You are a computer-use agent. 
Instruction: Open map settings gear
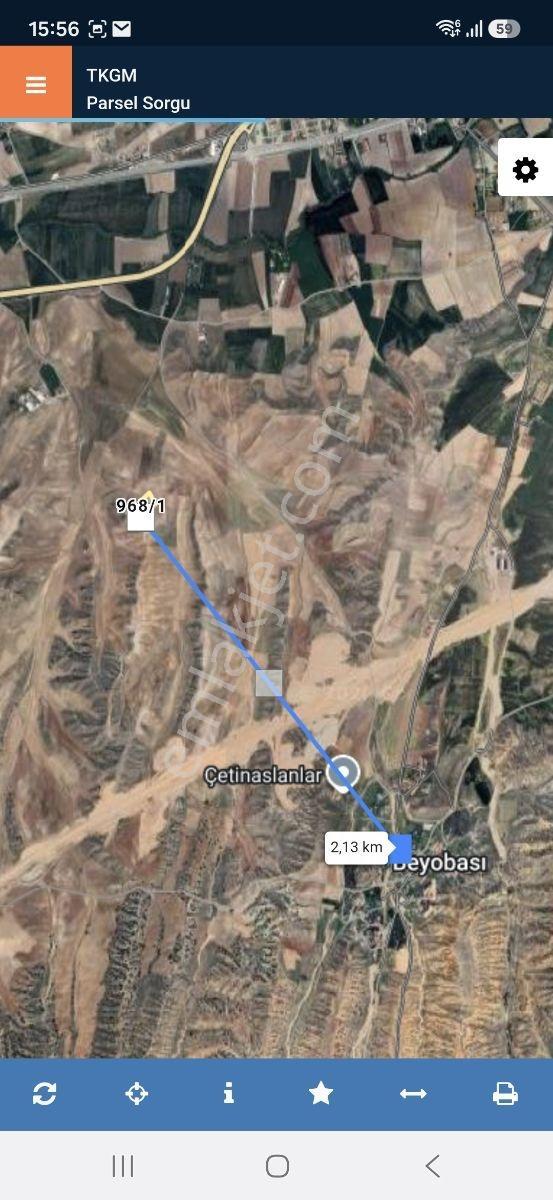[x=525, y=170]
